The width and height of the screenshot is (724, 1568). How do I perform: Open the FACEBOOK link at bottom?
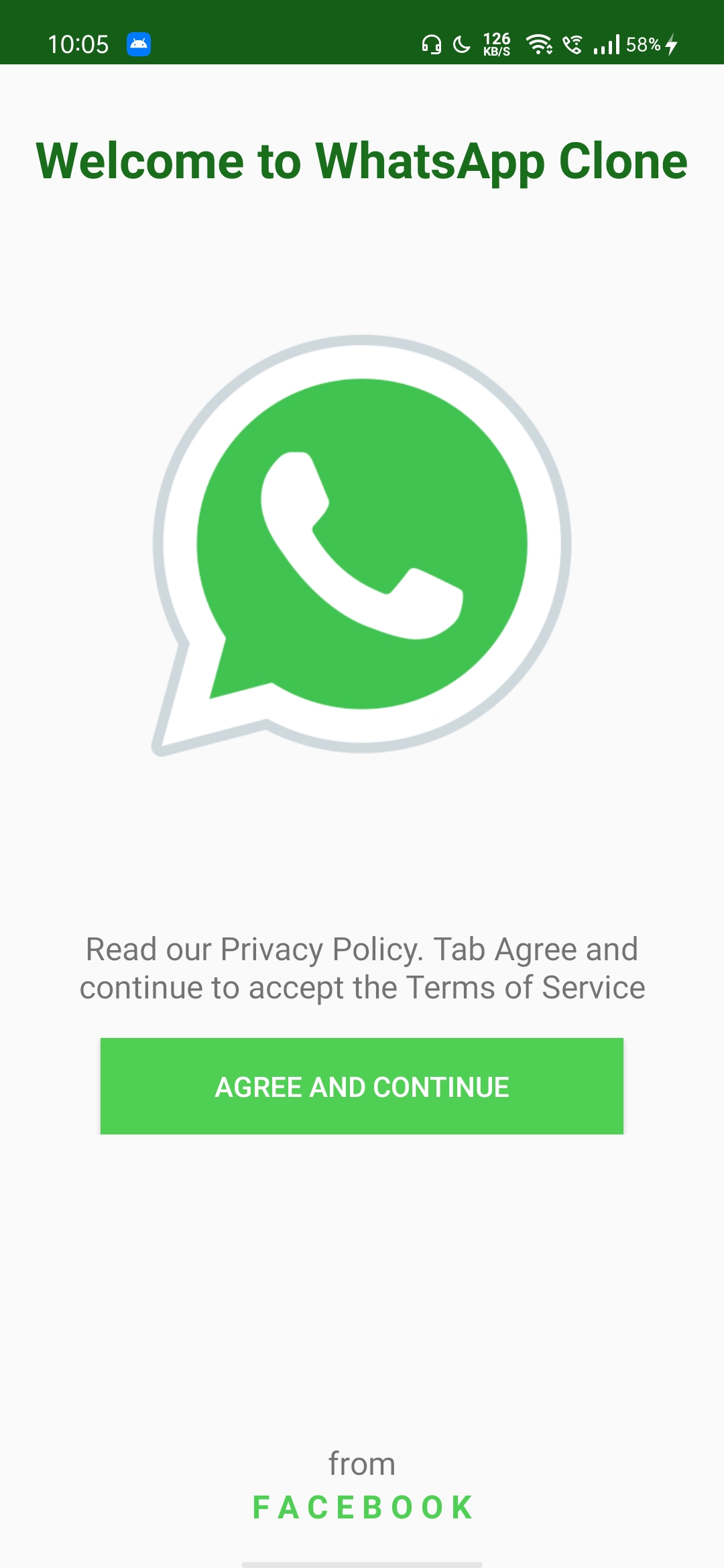(362, 1508)
